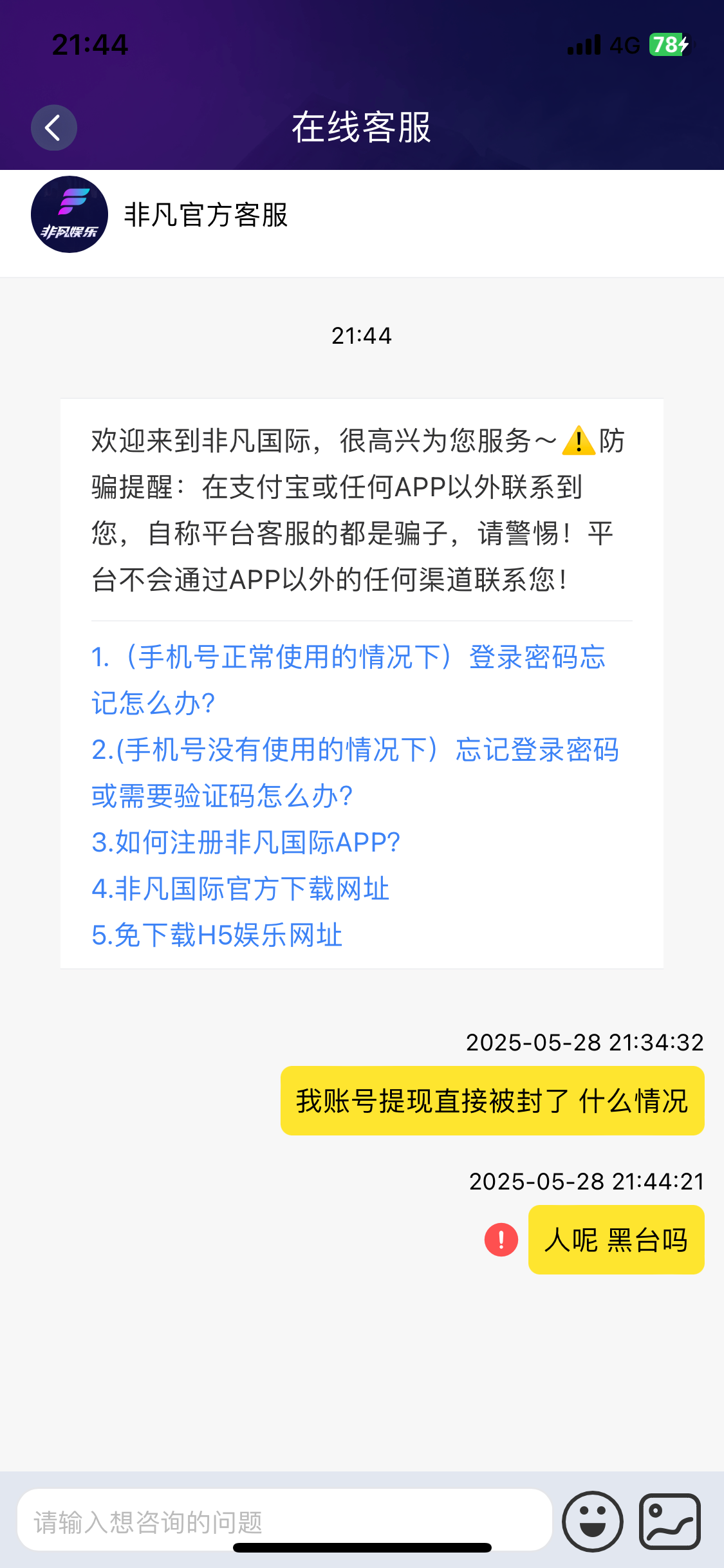Screen dimensions: 724x1568
Task: Open 4.非凡国际官方下载网址 link
Action: [240, 889]
